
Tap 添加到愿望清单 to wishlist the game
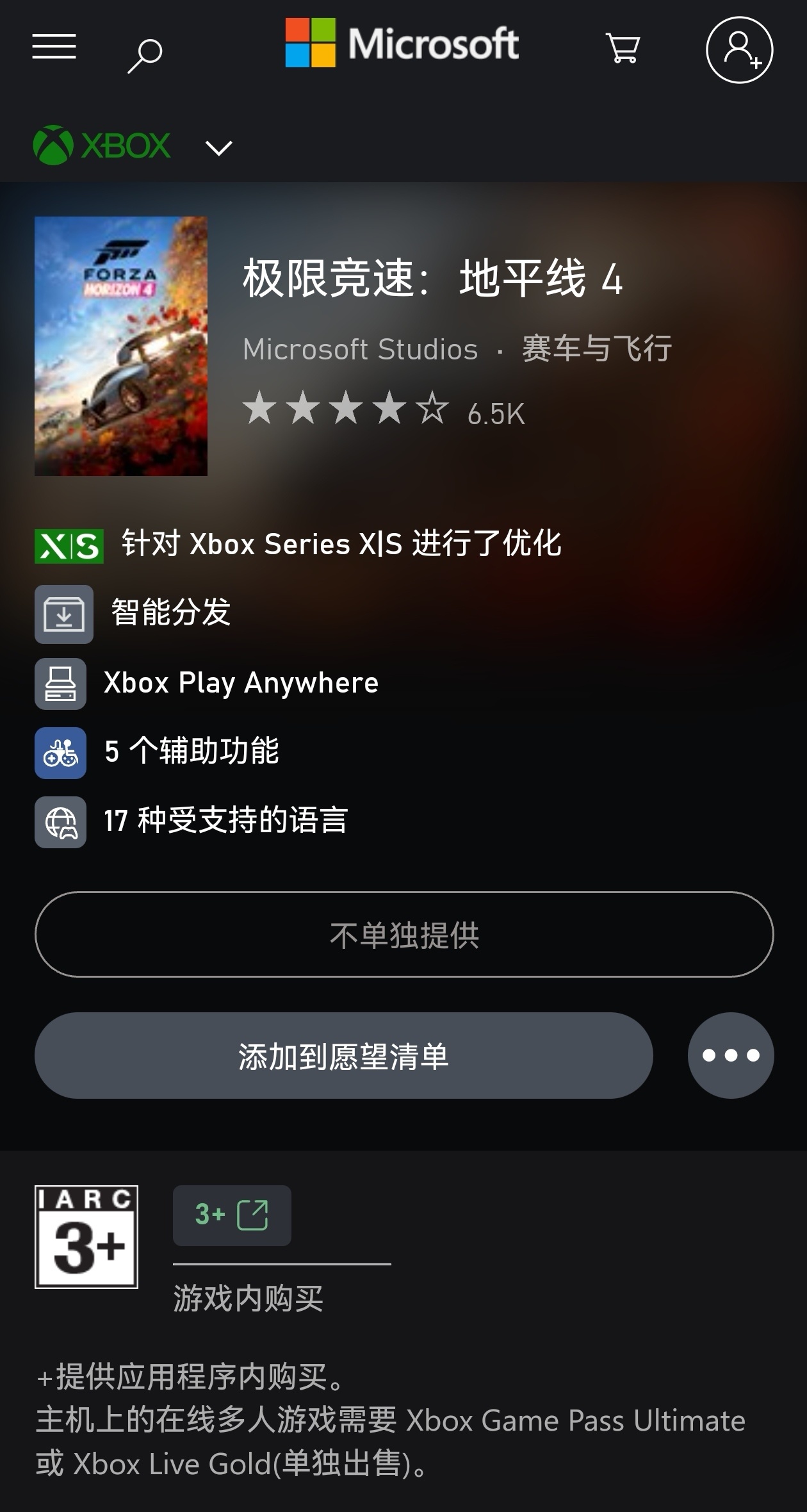(x=344, y=1056)
